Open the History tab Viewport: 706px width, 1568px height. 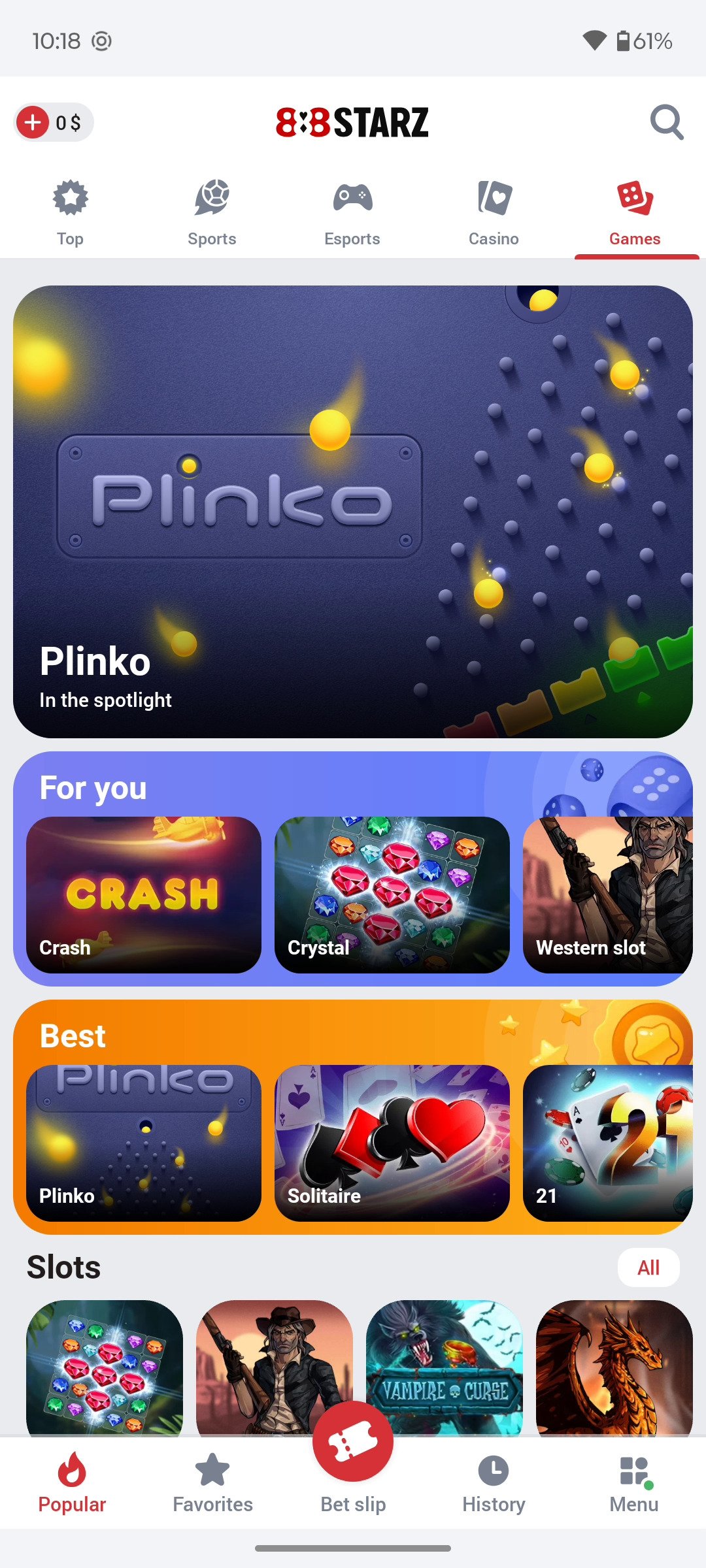[x=494, y=1483]
